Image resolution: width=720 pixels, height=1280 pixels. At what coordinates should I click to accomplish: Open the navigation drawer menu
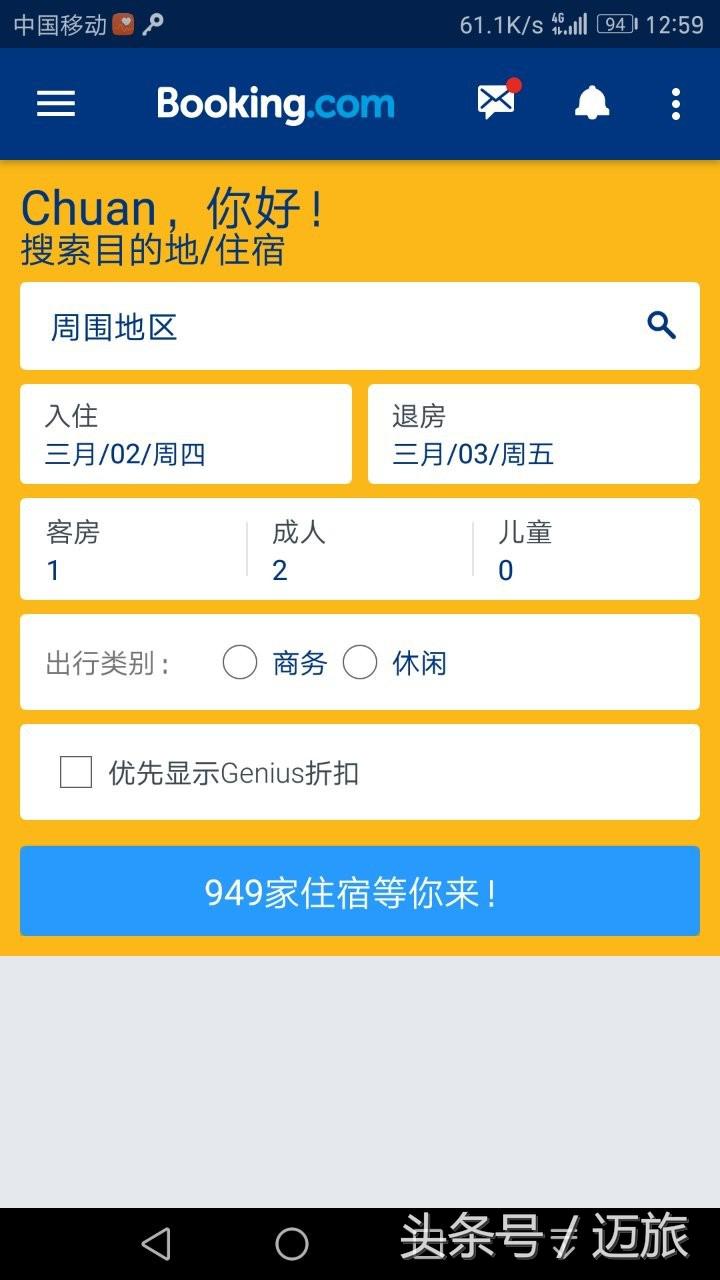click(55, 104)
